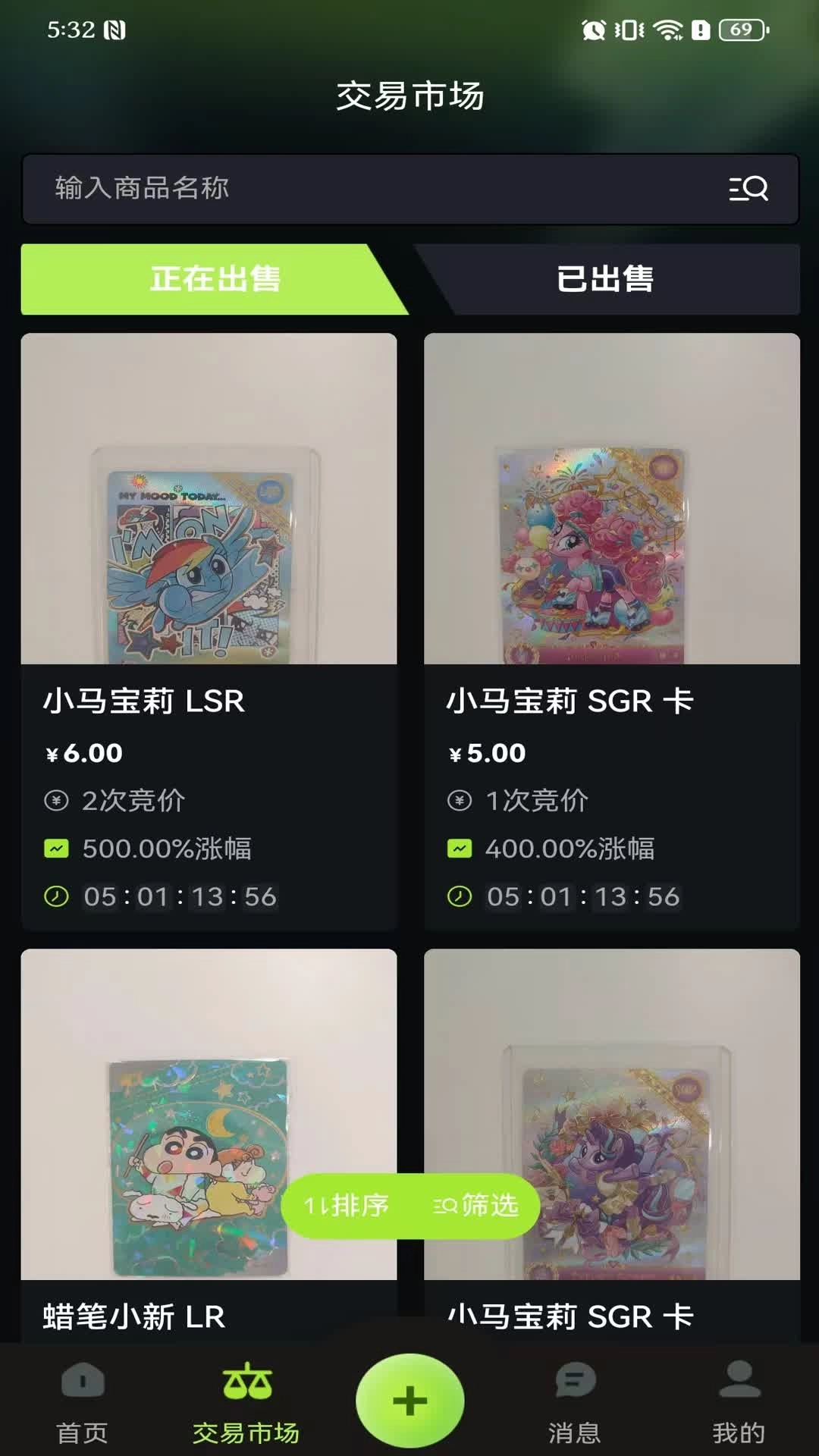Tap the ¥6.00 price on the LSR card
Image resolution: width=819 pixels, height=1456 pixels.
[82, 753]
